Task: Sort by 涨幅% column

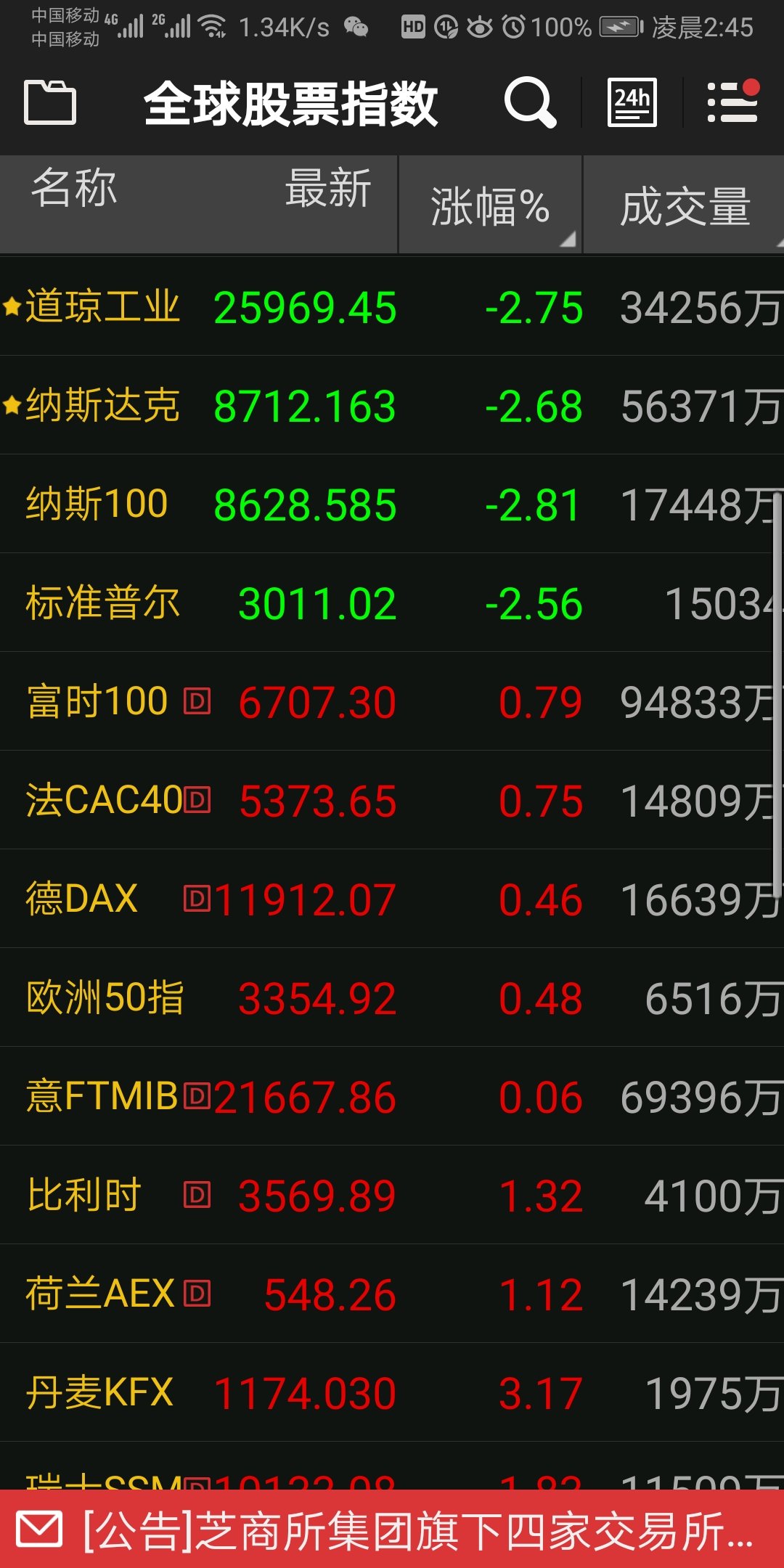Action: click(490, 206)
